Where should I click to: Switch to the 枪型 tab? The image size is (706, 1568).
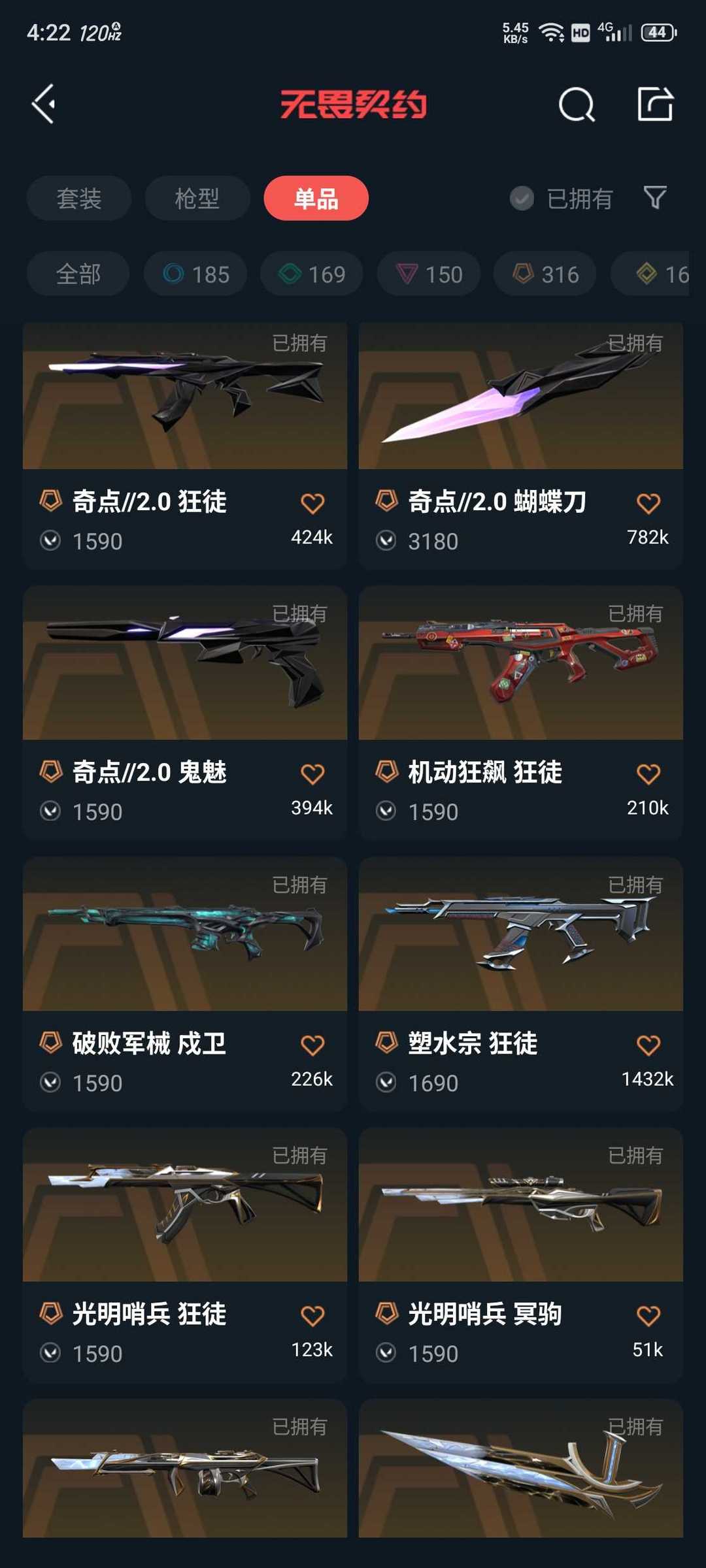[197, 198]
